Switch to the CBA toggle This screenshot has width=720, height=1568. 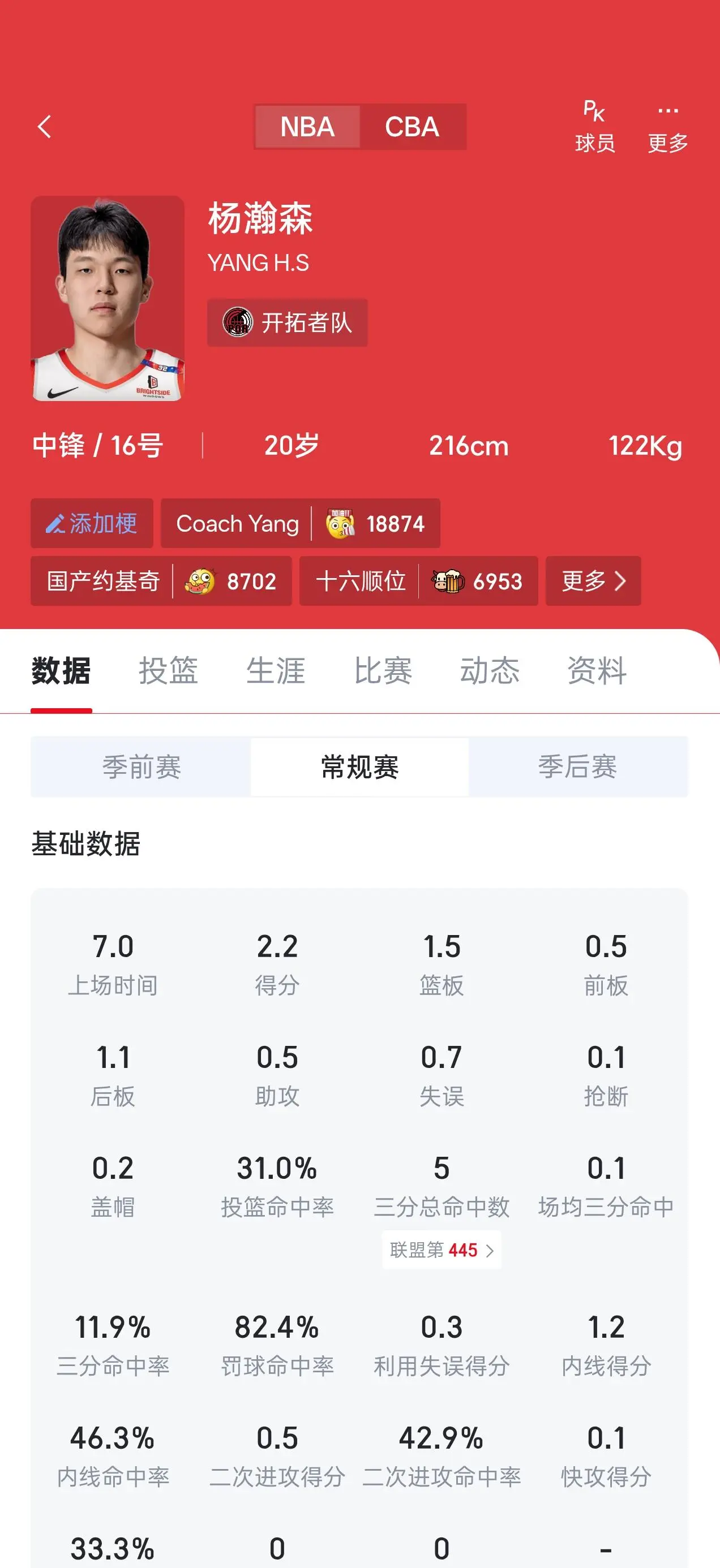coord(413,127)
